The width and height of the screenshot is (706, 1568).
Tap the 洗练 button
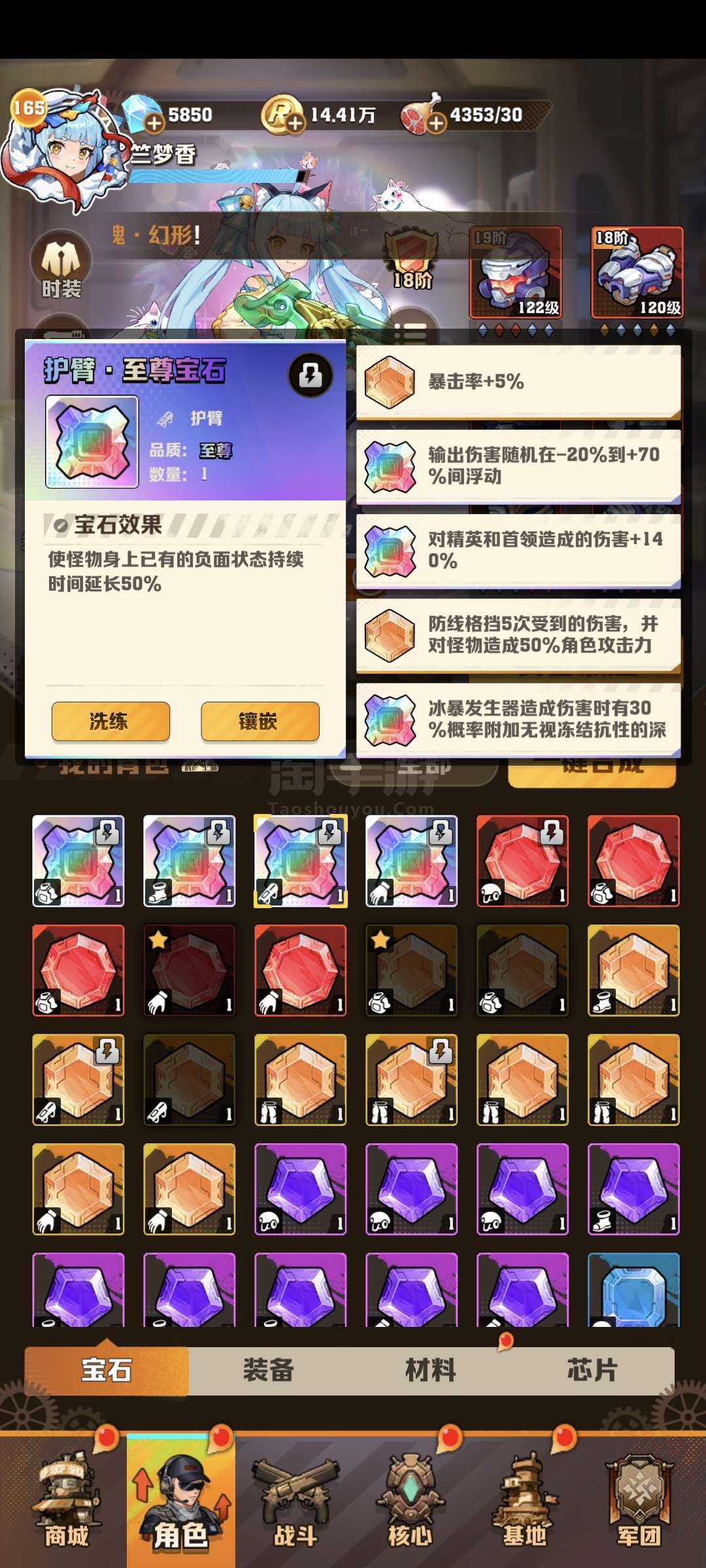(x=110, y=721)
